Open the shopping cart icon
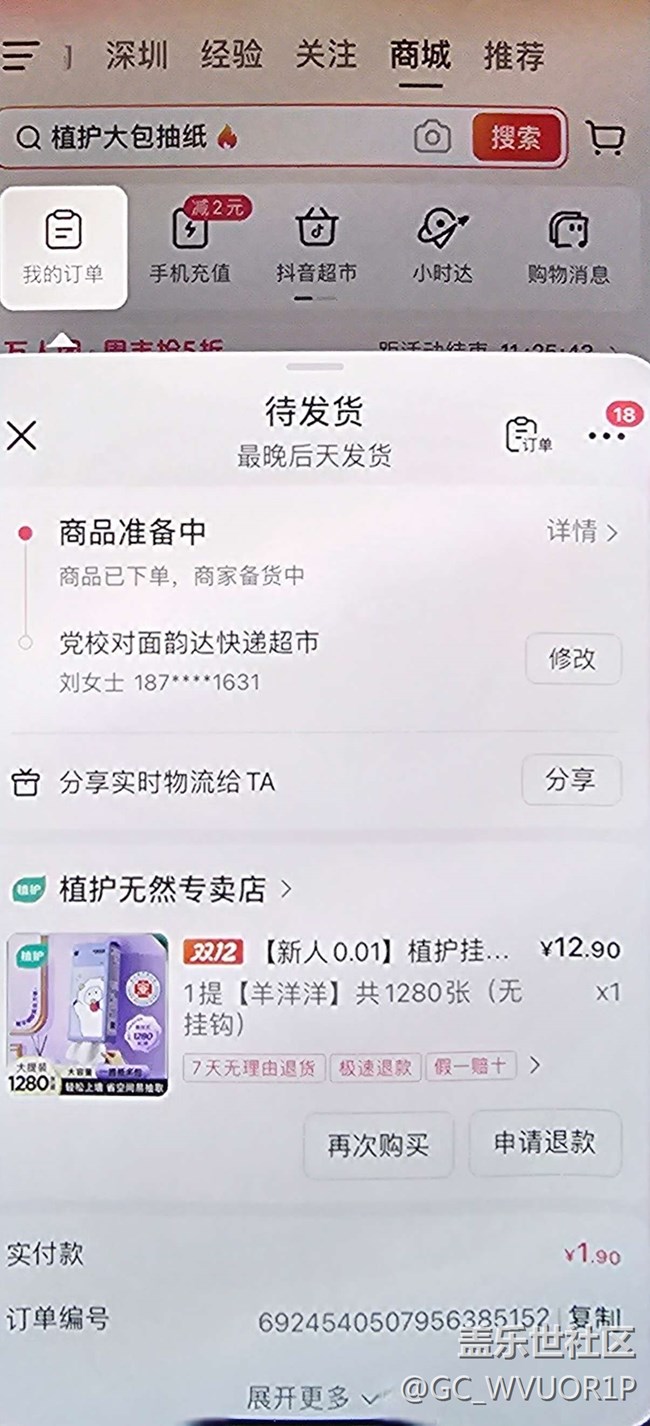This screenshot has width=650, height=1426. pos(605,137)
